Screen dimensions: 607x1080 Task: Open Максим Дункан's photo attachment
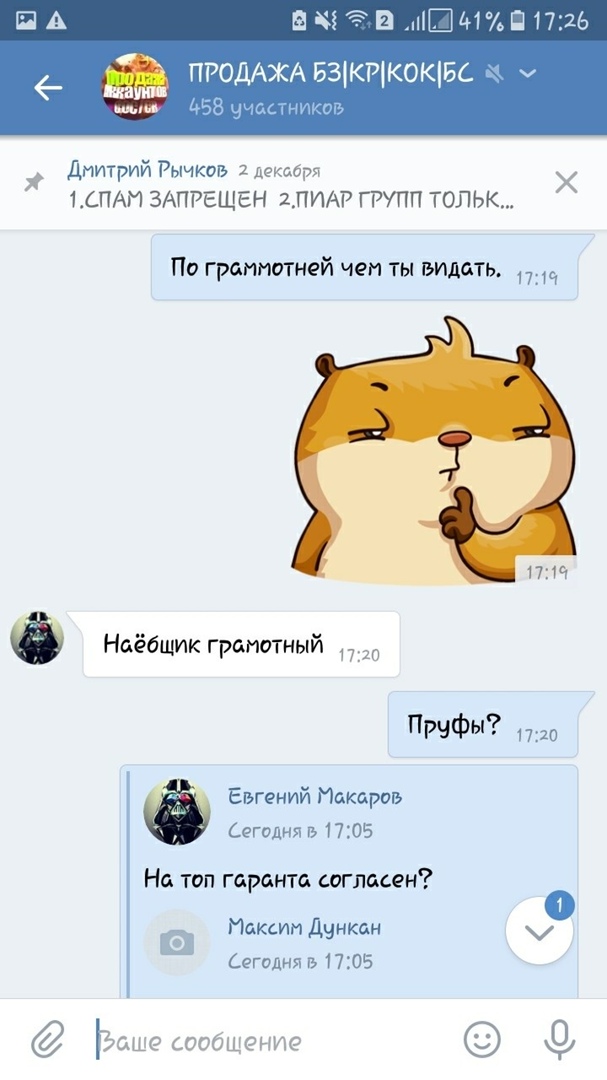pos(177,942)
